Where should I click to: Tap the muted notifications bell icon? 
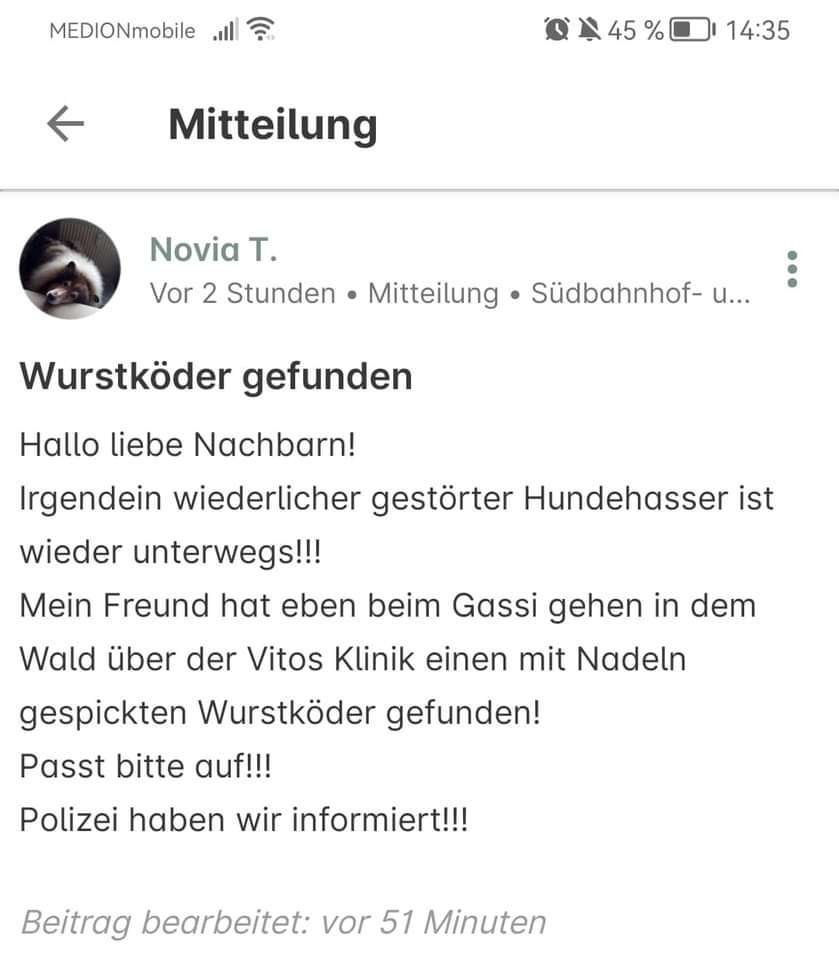click(589, 30)
